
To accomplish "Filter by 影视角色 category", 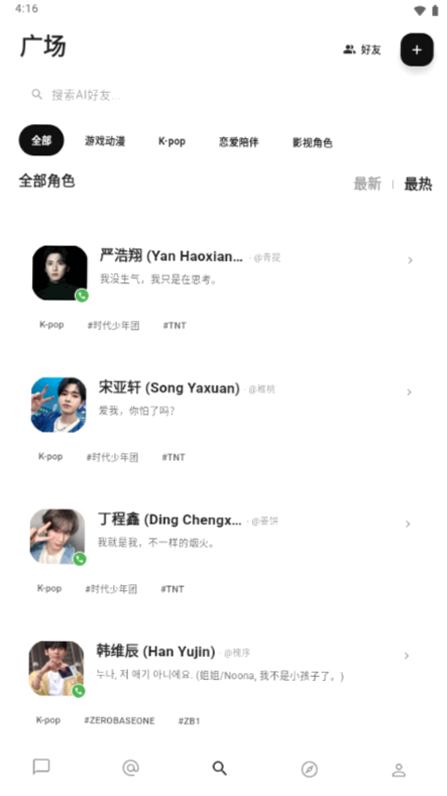I will coord(312,142).
